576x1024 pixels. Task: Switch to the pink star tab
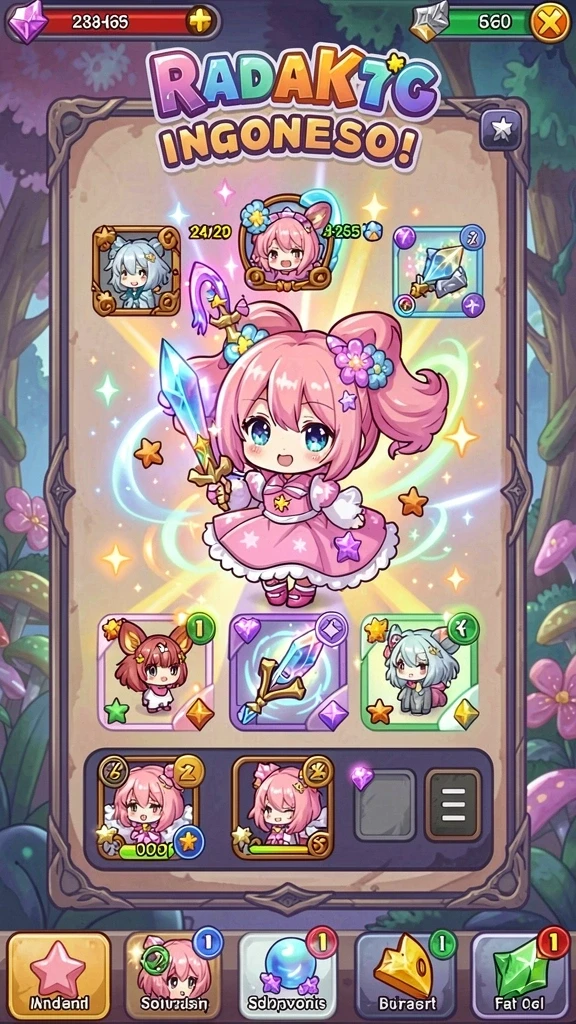tap(59, 976)
